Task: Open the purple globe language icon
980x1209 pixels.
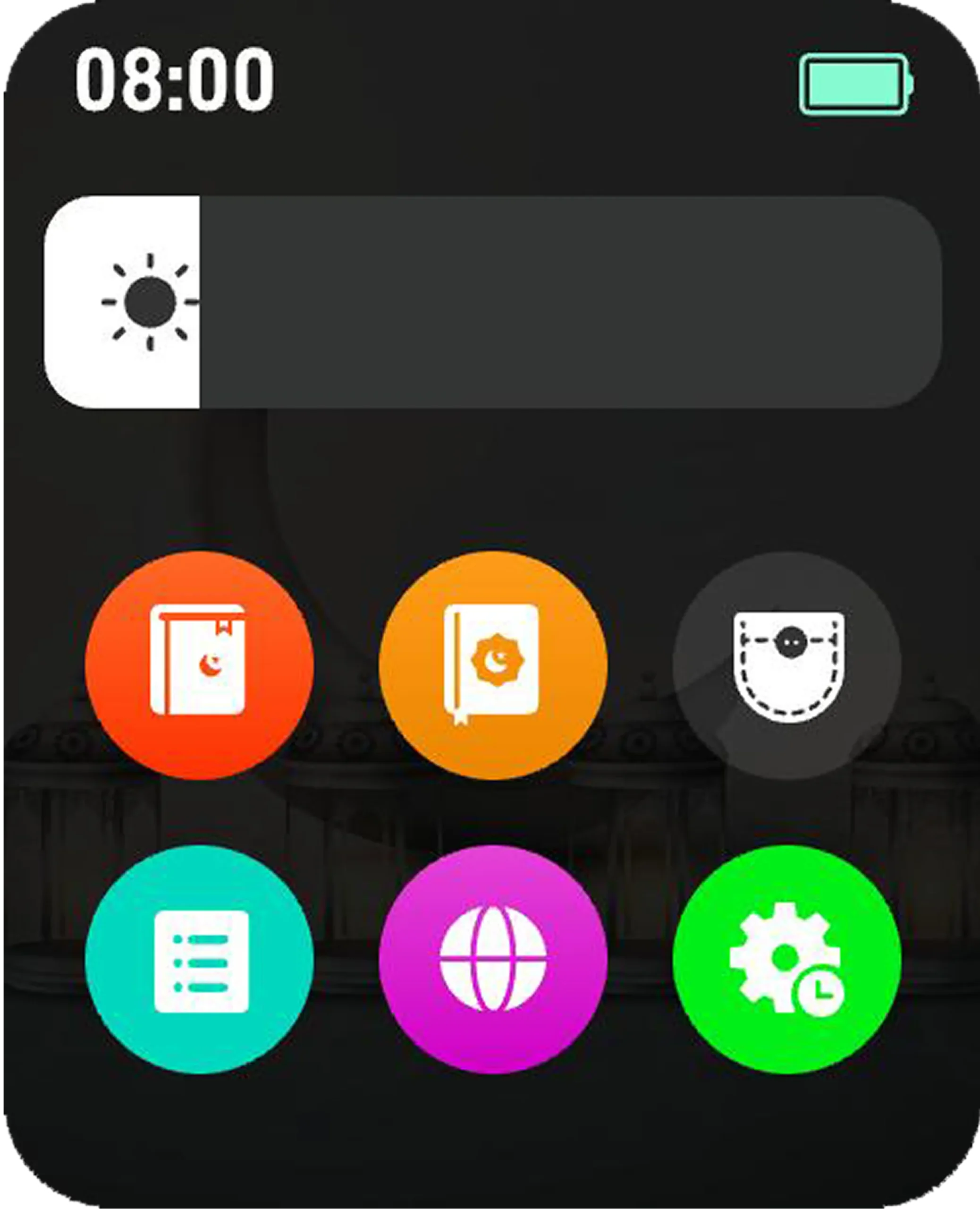Action: click(x=493, y=959)
